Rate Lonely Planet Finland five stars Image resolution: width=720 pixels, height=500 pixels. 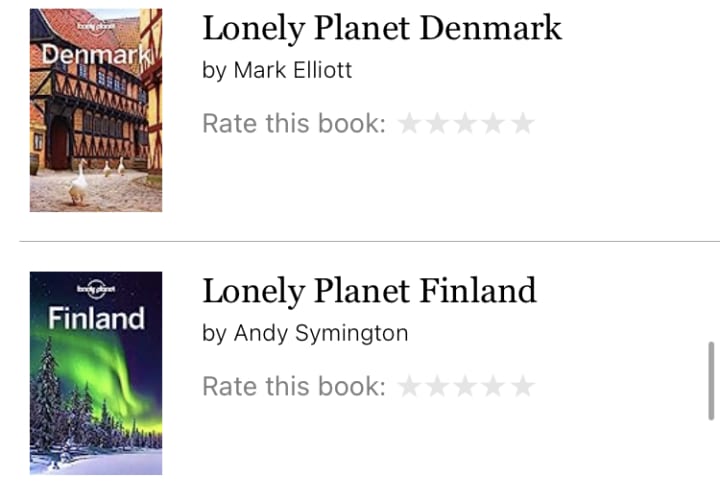pyautogui.click(x=523, y=387)
